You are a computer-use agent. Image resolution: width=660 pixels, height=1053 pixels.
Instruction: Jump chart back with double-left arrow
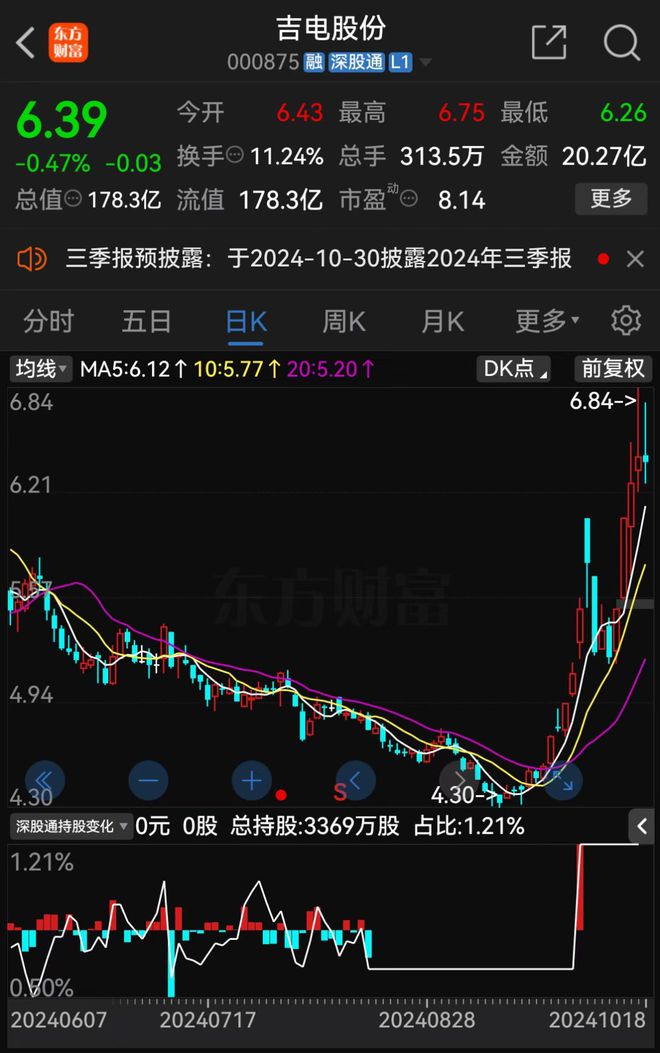(x=44, y=780)
